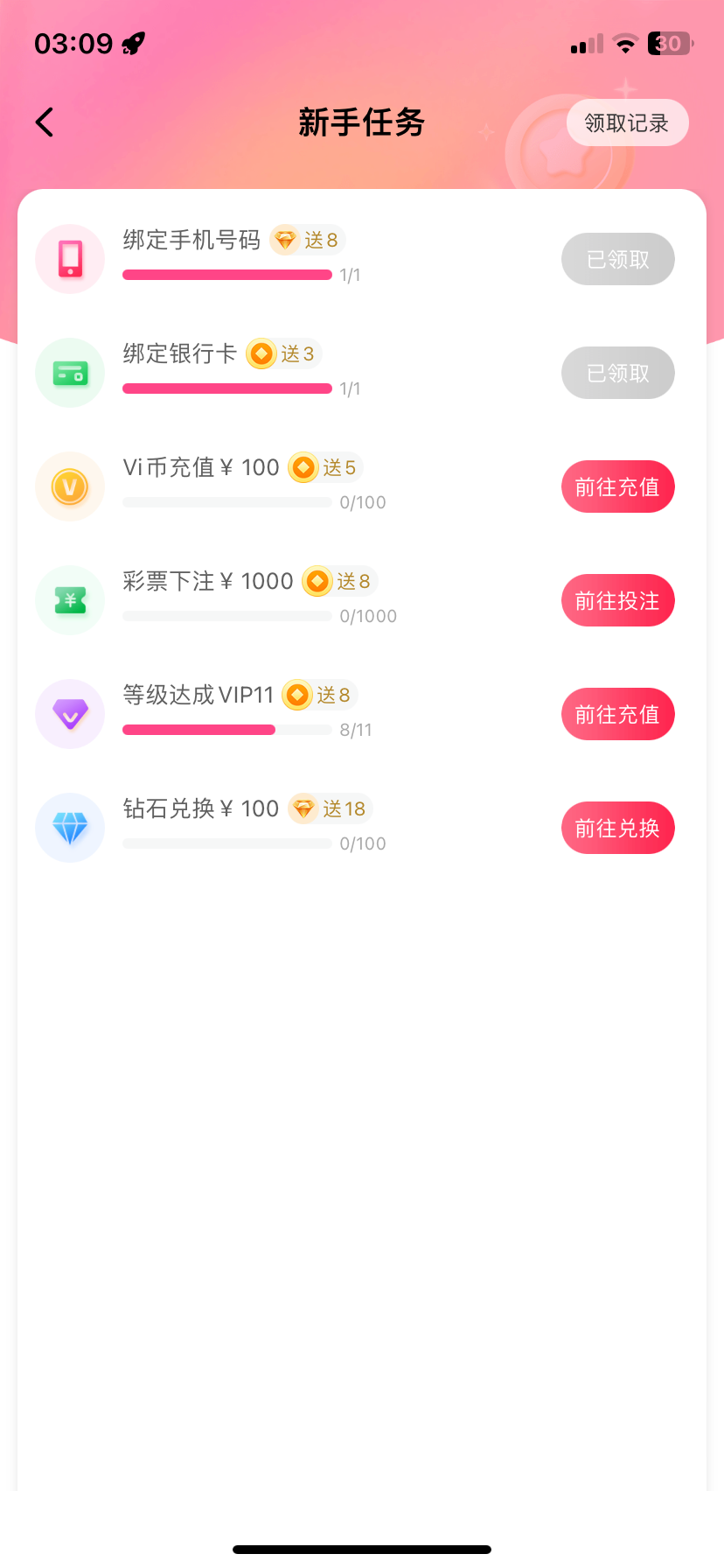The height and width of the screenshot is (1568, 724).
Task: Tap 已领取 for 绑定银行卡 task
Action: (618, 373)
